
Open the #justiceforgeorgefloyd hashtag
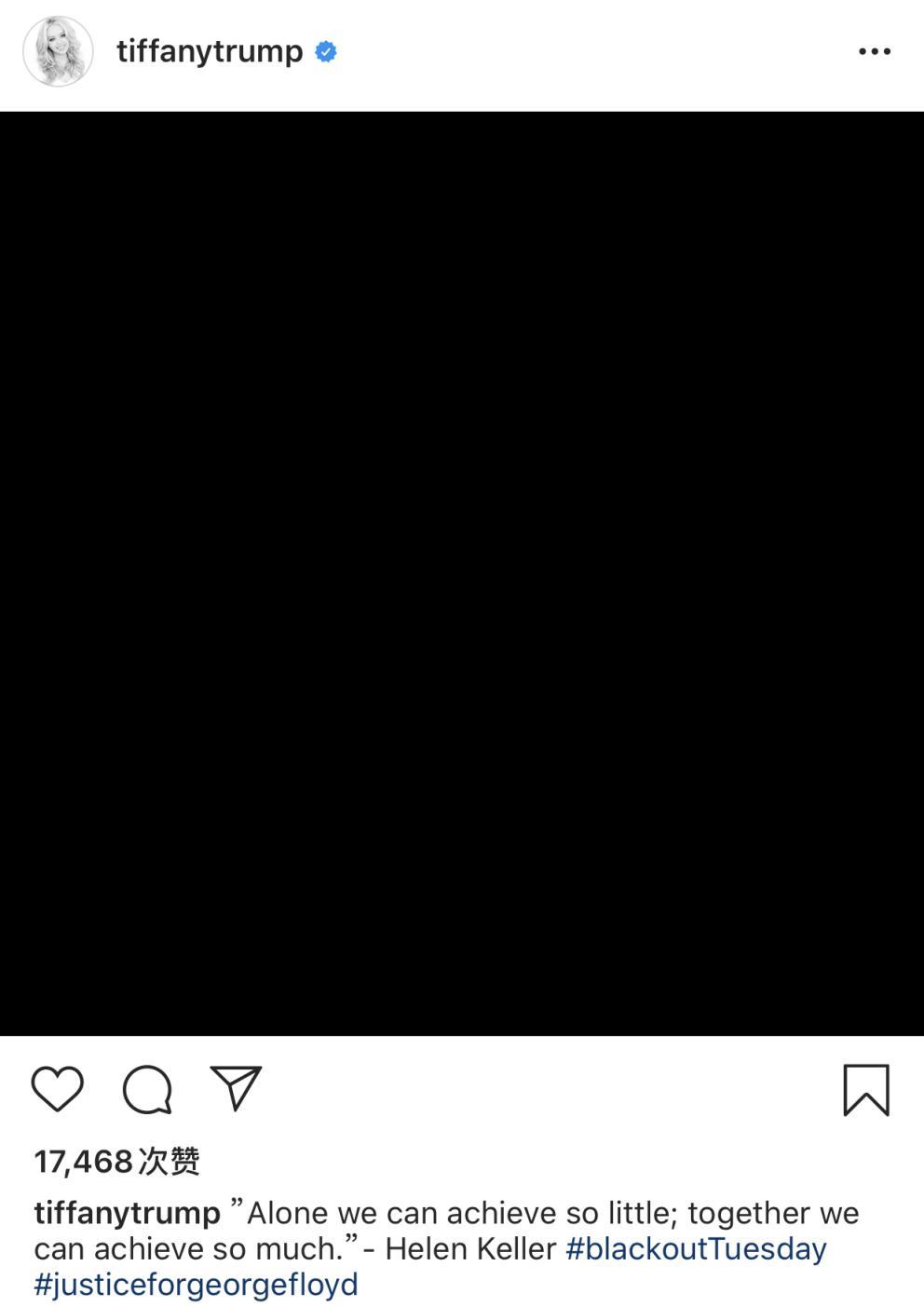coord(197,1285)
